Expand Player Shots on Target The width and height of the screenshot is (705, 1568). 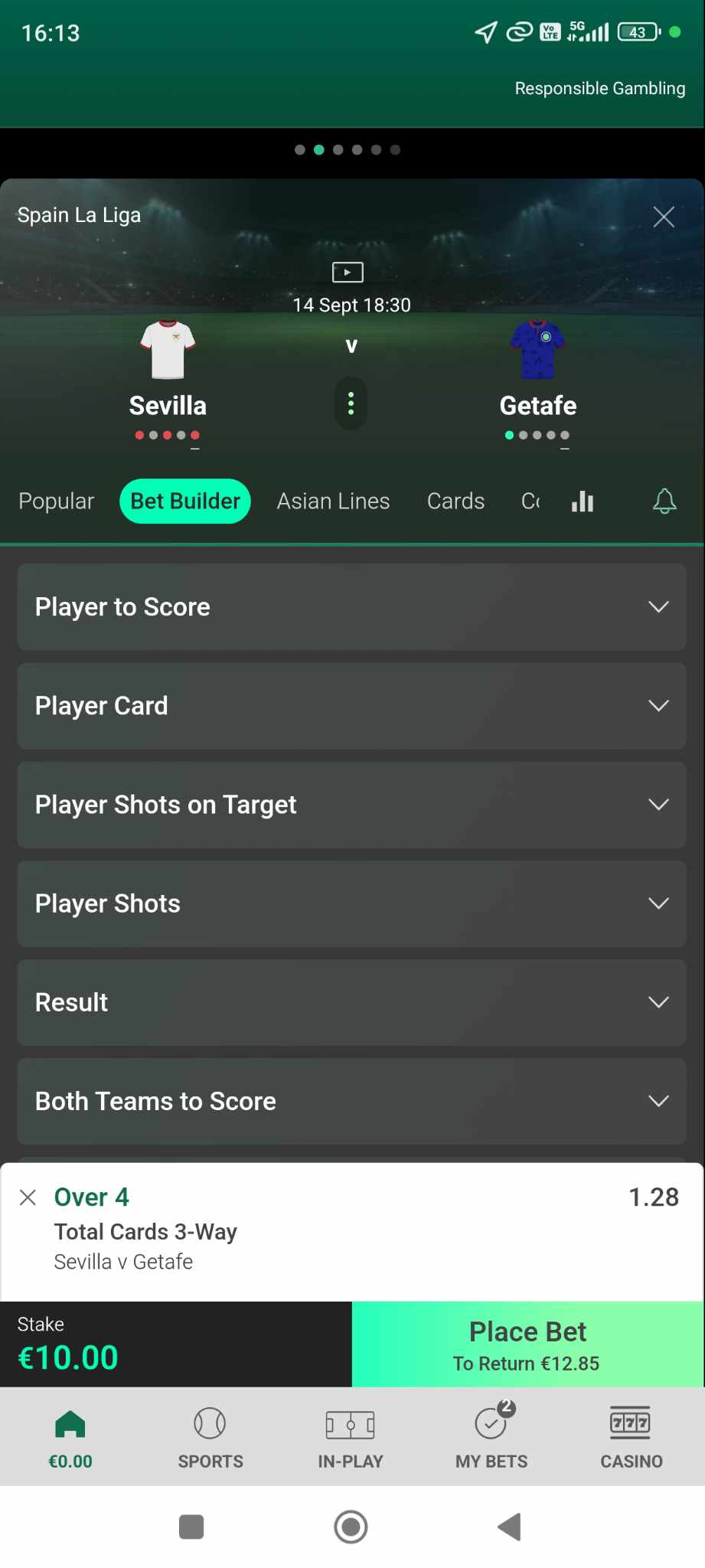pyautogui.click(x=351, y=805)
